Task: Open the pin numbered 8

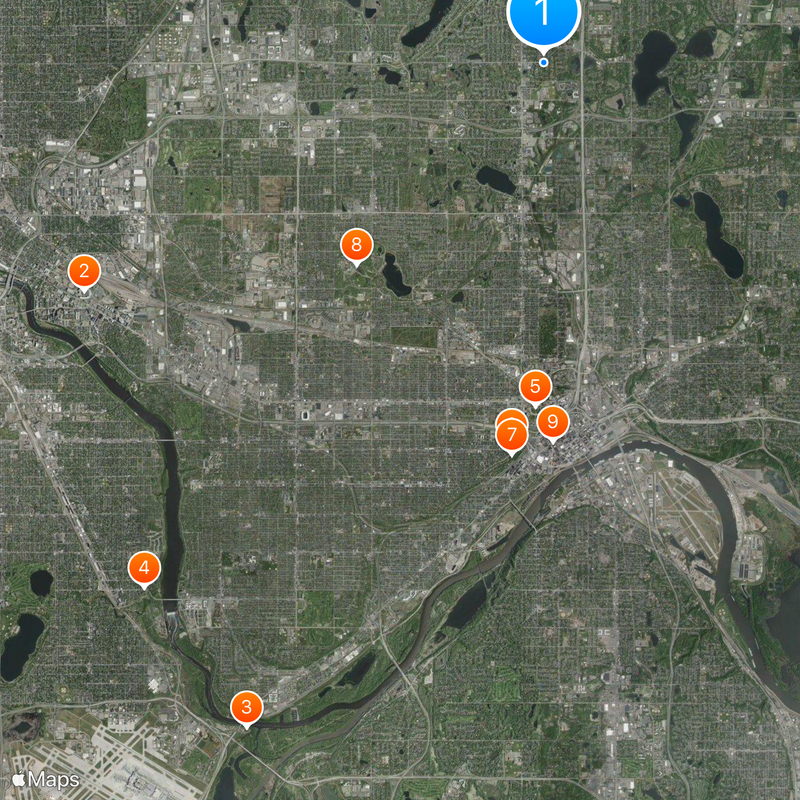Action: 355,245
